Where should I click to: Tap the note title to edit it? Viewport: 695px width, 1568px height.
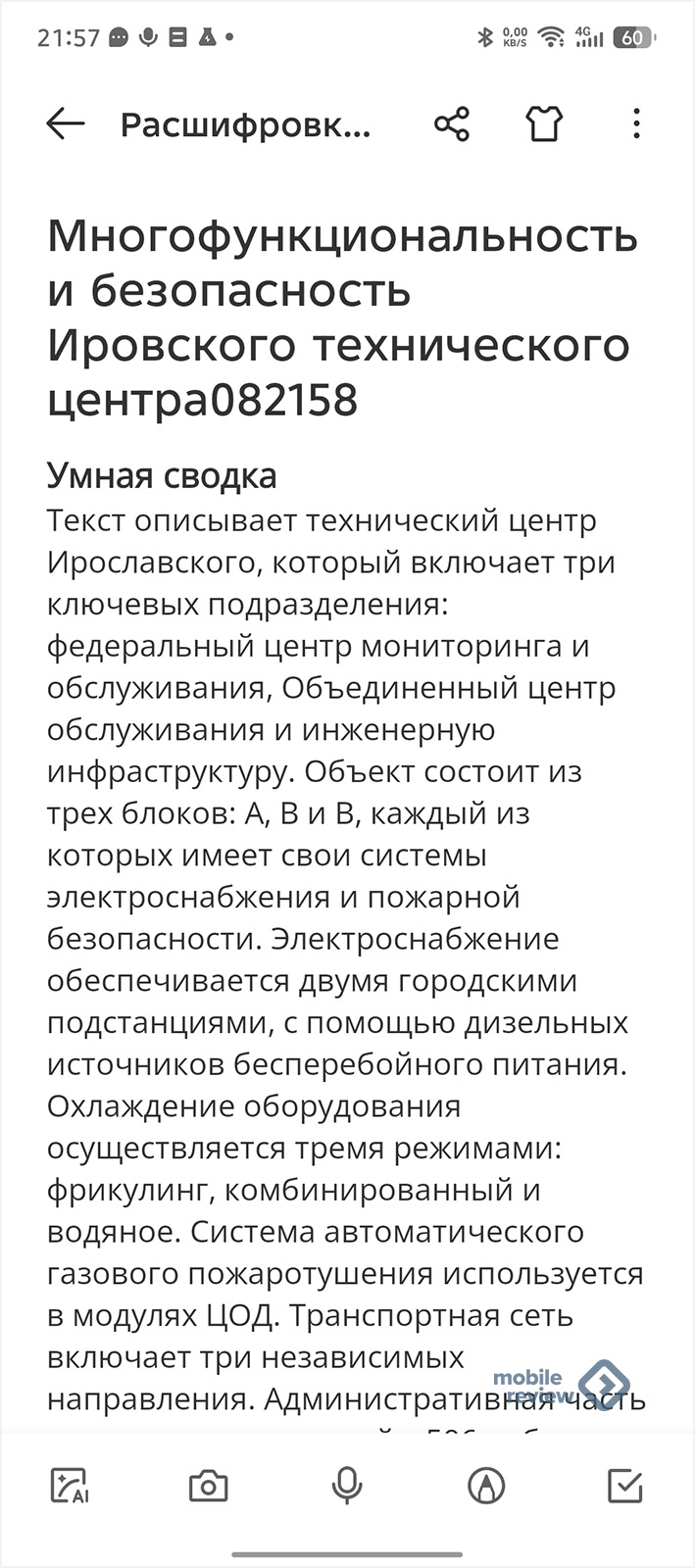click(342, 318)
